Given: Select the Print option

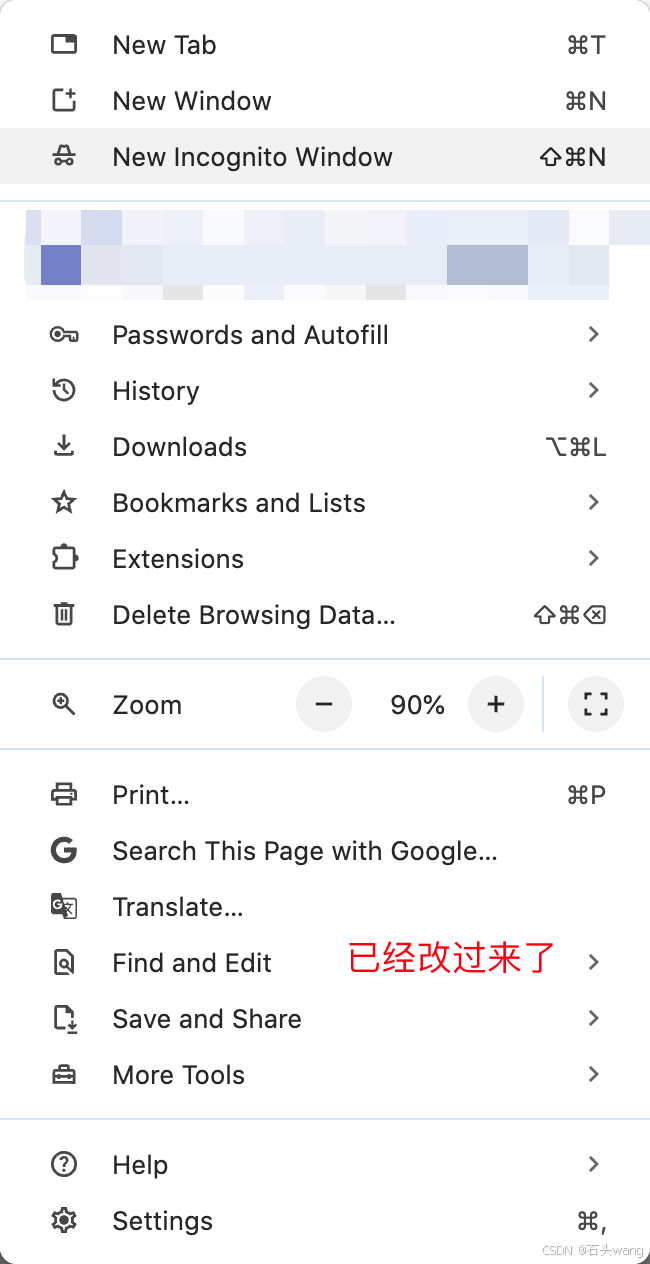Looking at the screenshot, I should (151, 795).
